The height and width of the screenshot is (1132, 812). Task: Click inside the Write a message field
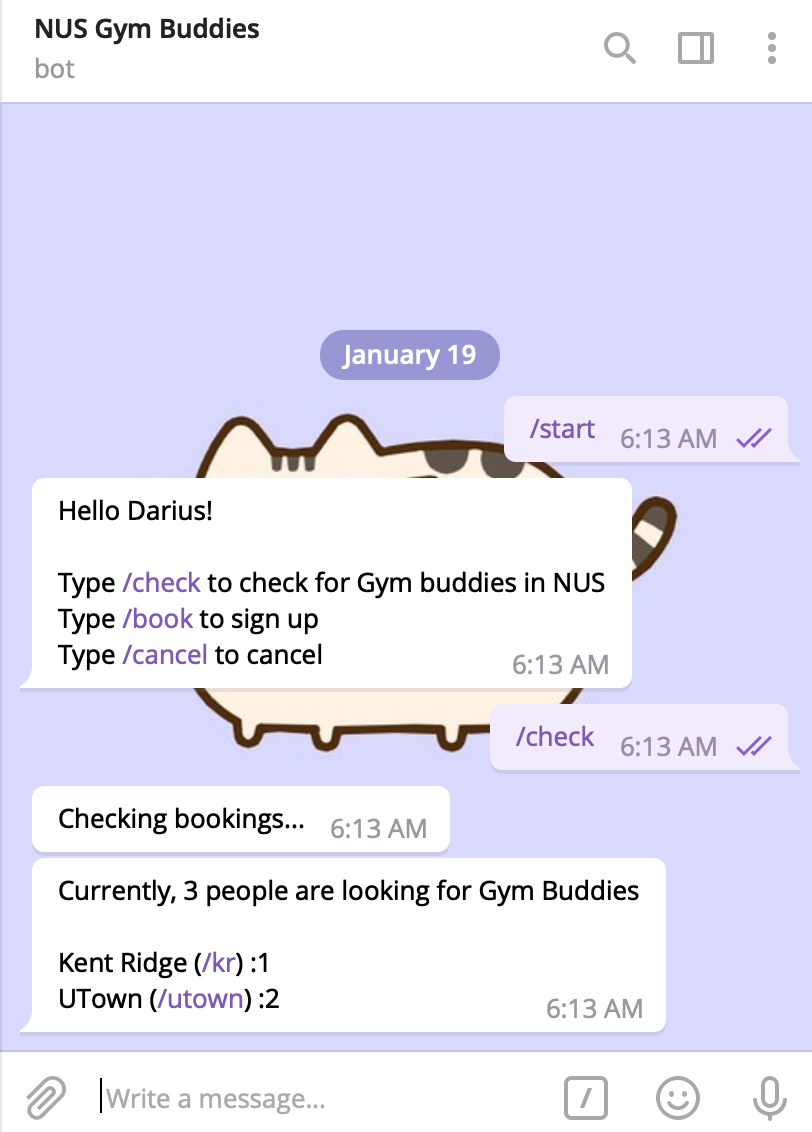point(250,1097)
